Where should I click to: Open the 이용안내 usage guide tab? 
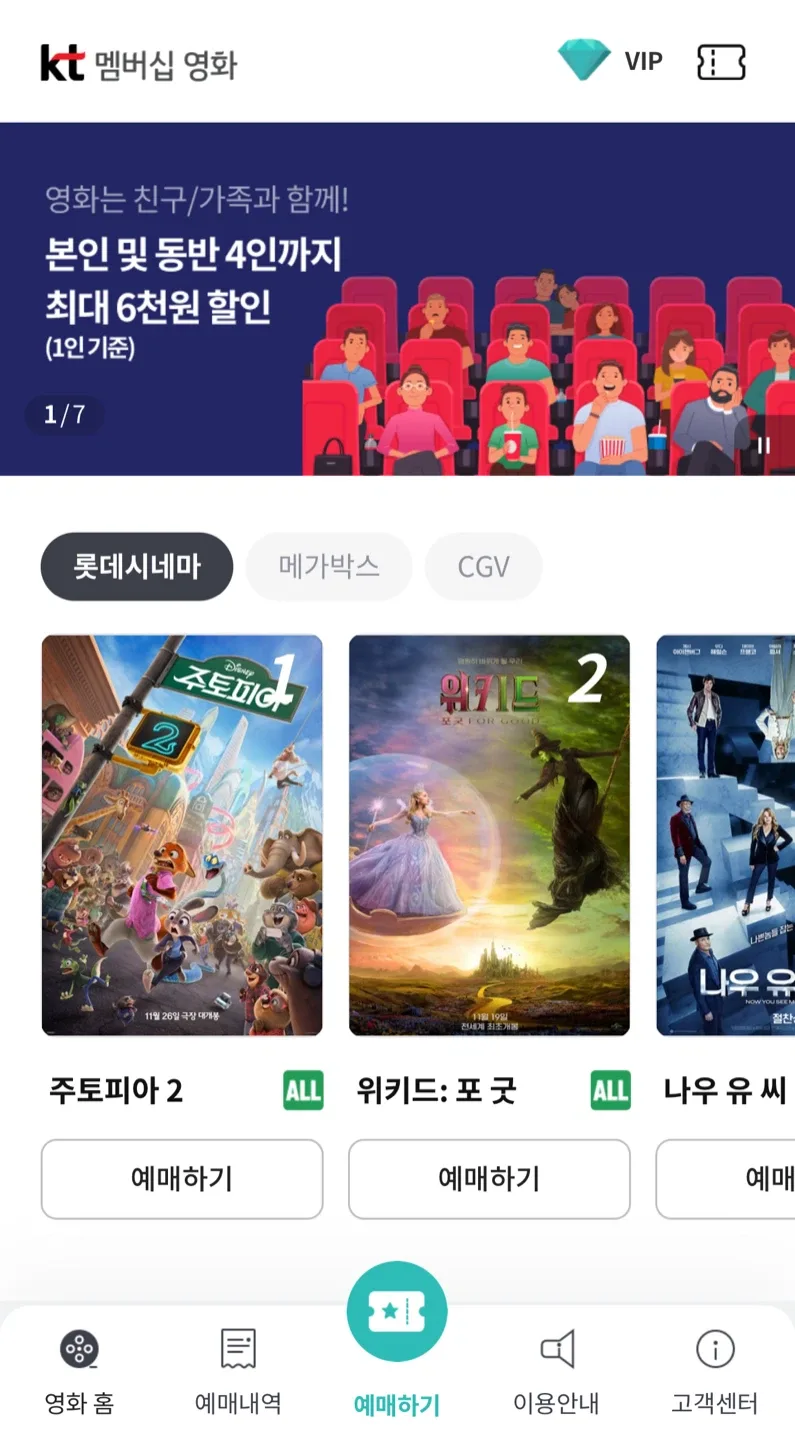coord(556,1372)
